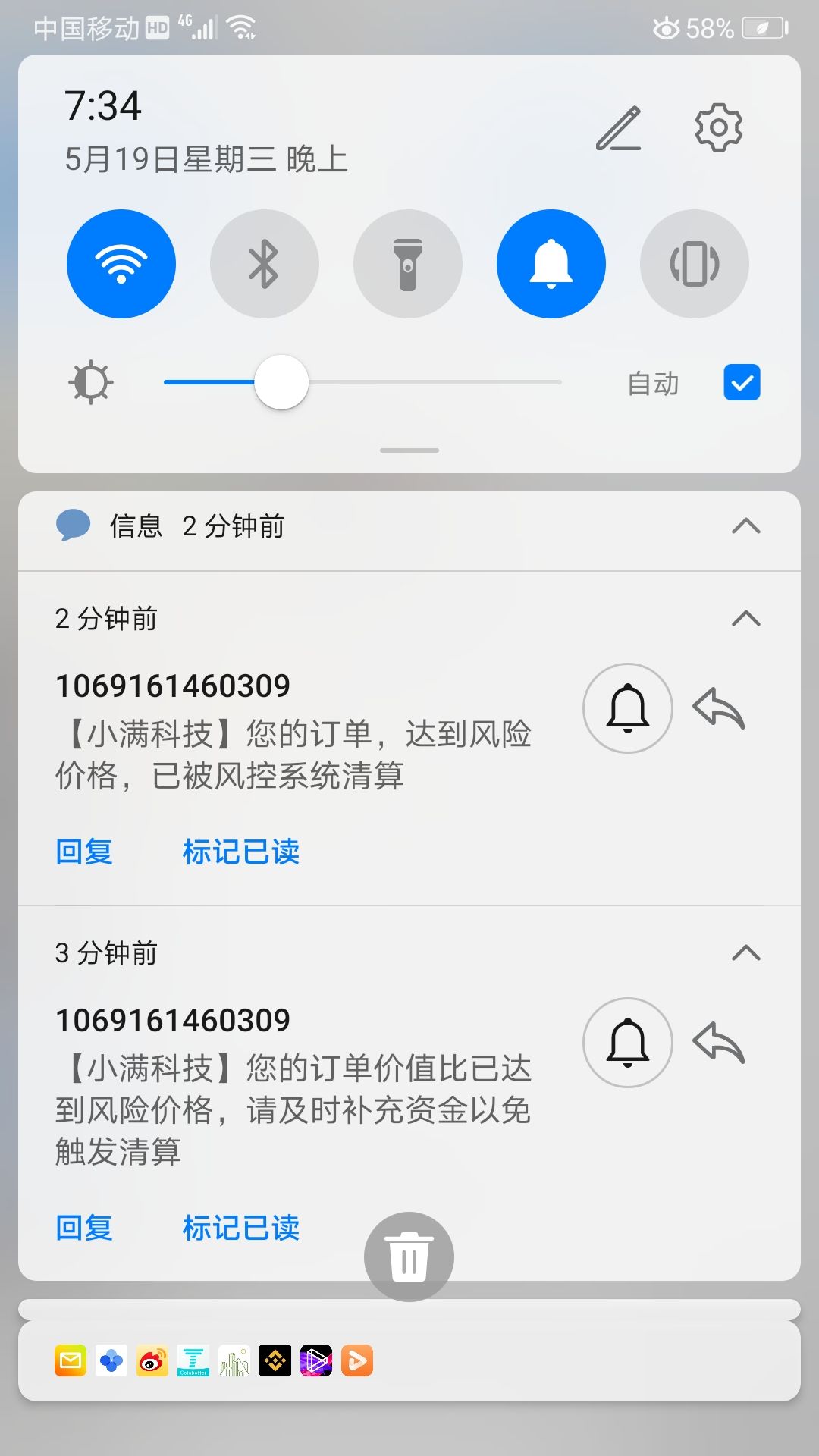This screenshot has height=1456, width=819.
Task: Open system settings gear
Action: pyautogui.click(x=718, y=127)
